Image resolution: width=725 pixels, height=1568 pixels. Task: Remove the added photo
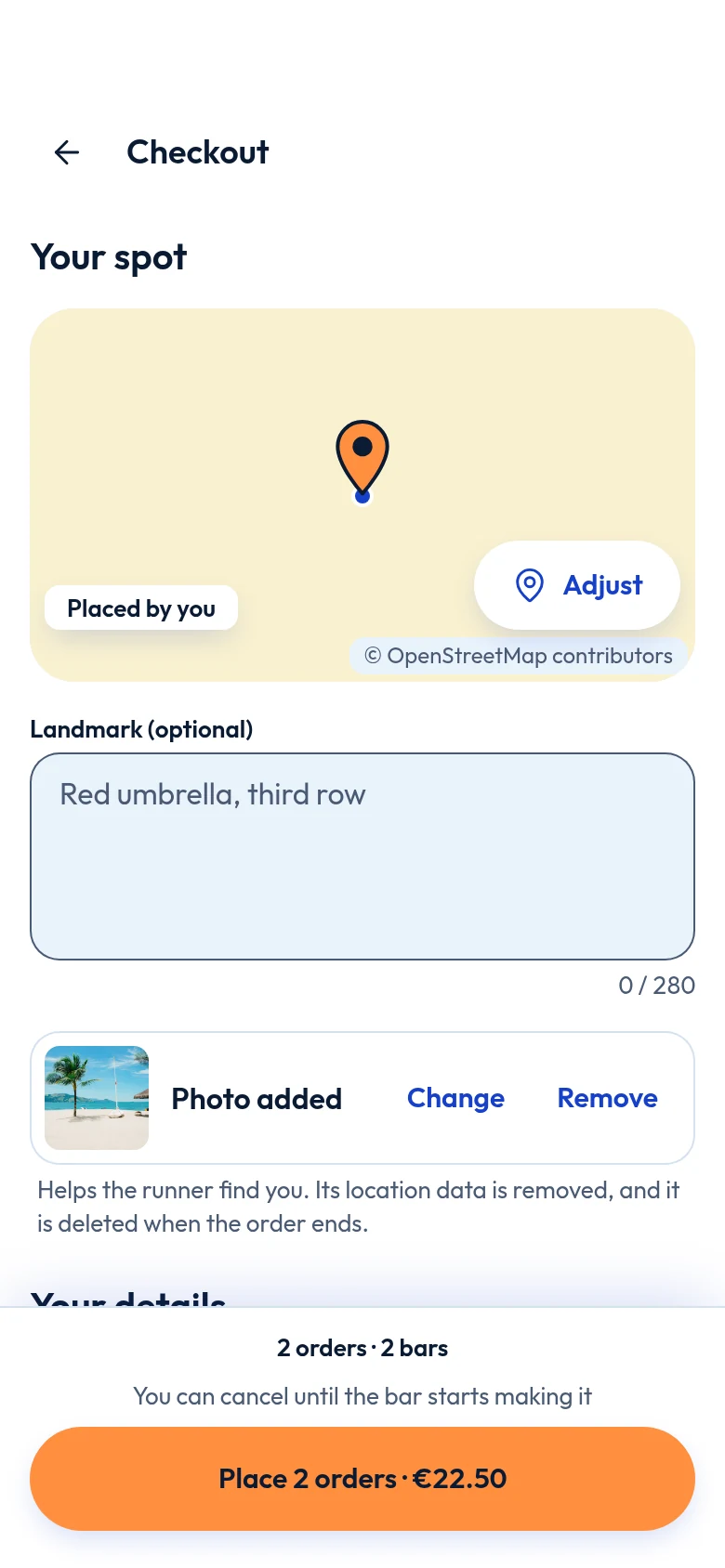pos(608,1098)
